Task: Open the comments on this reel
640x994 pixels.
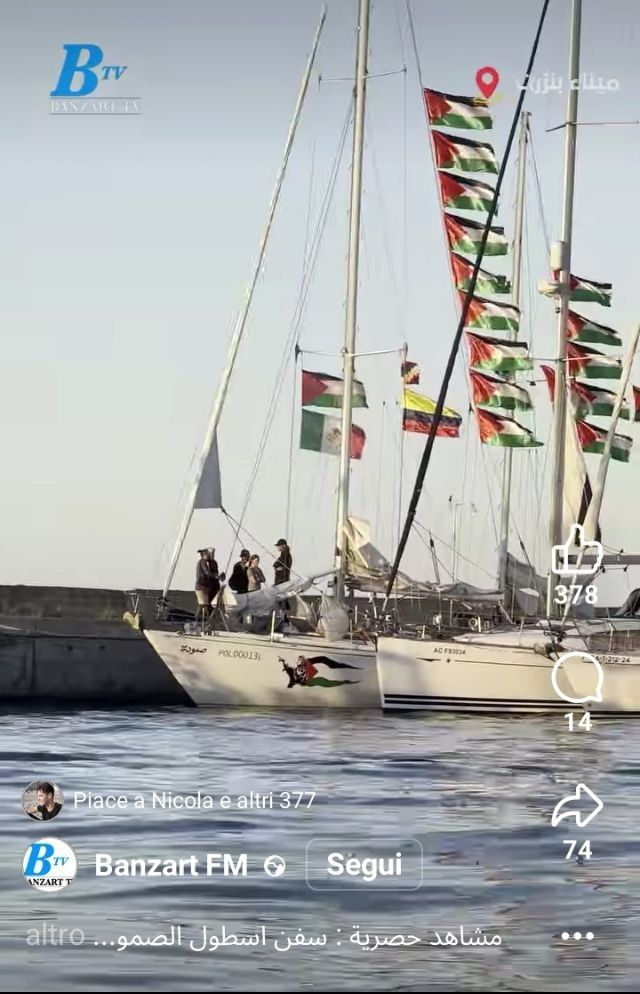Action: click(577, 679)
